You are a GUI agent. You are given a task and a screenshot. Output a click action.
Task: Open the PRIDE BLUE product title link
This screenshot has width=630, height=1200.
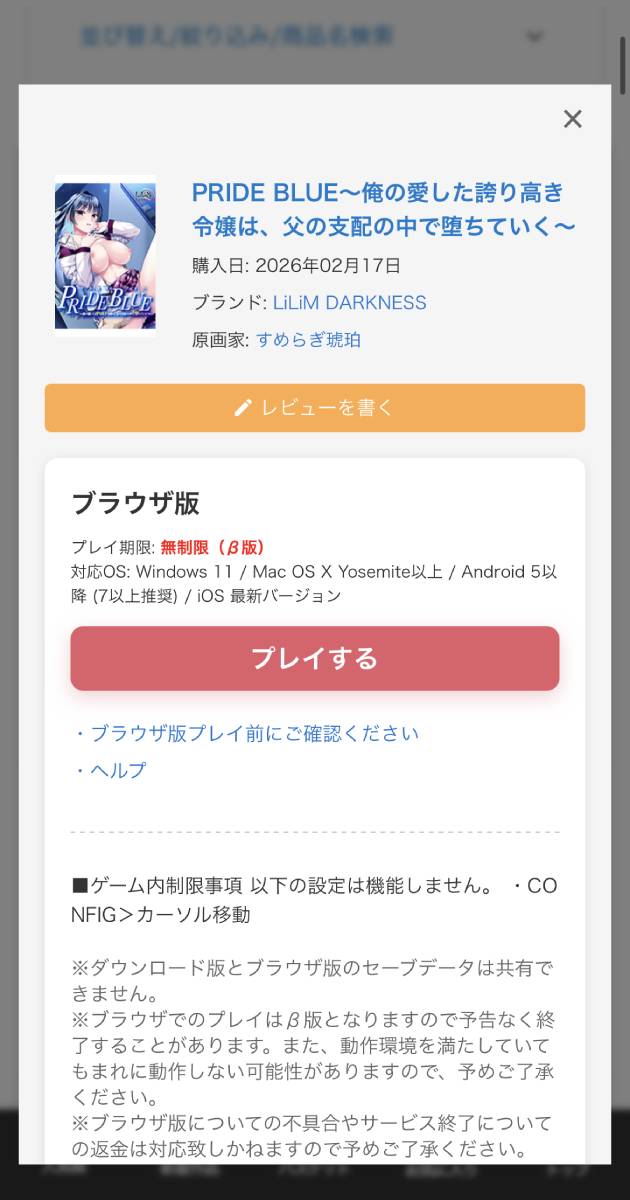[383, 209]
